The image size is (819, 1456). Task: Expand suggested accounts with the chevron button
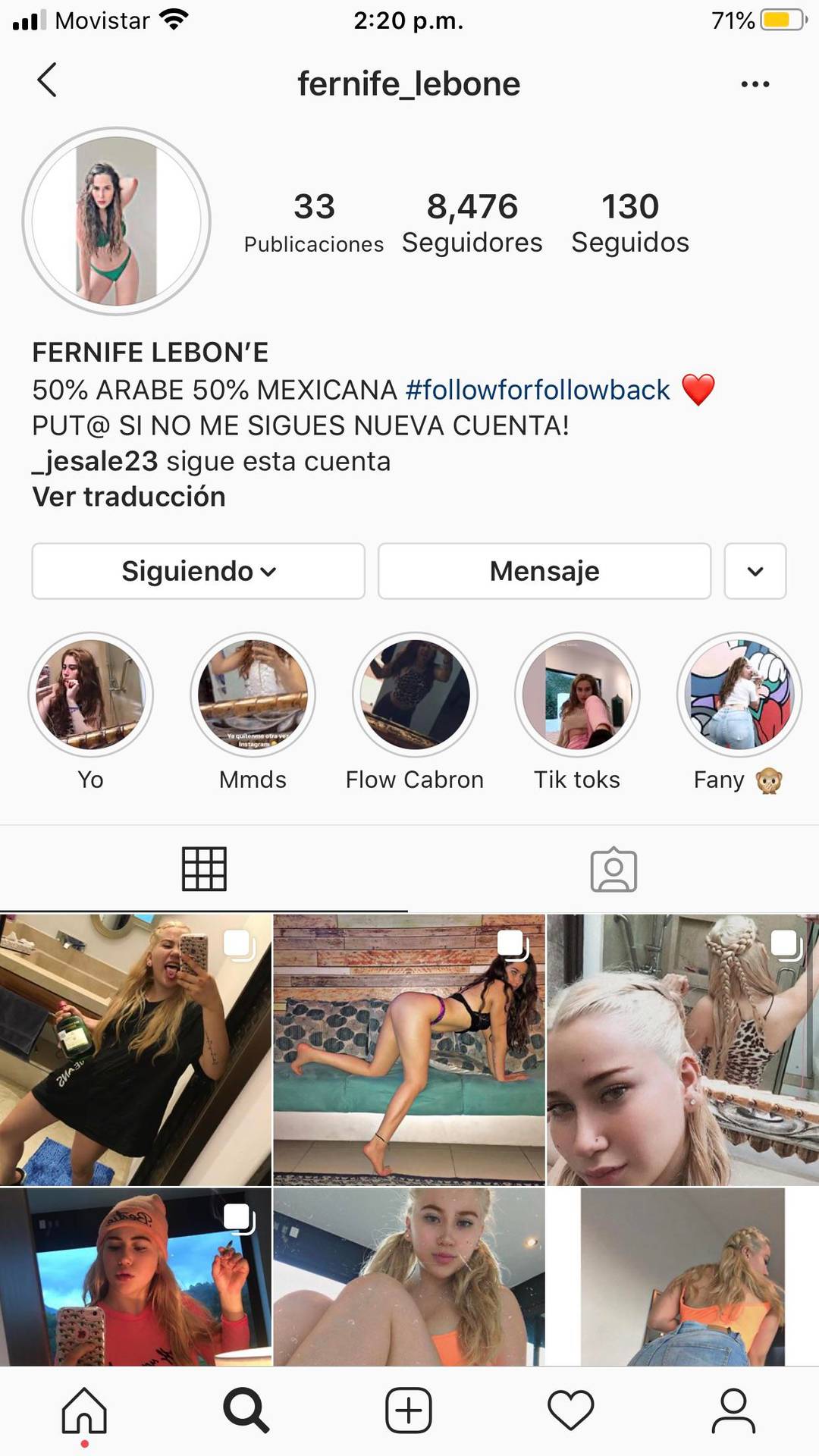[x=755, y=571]
